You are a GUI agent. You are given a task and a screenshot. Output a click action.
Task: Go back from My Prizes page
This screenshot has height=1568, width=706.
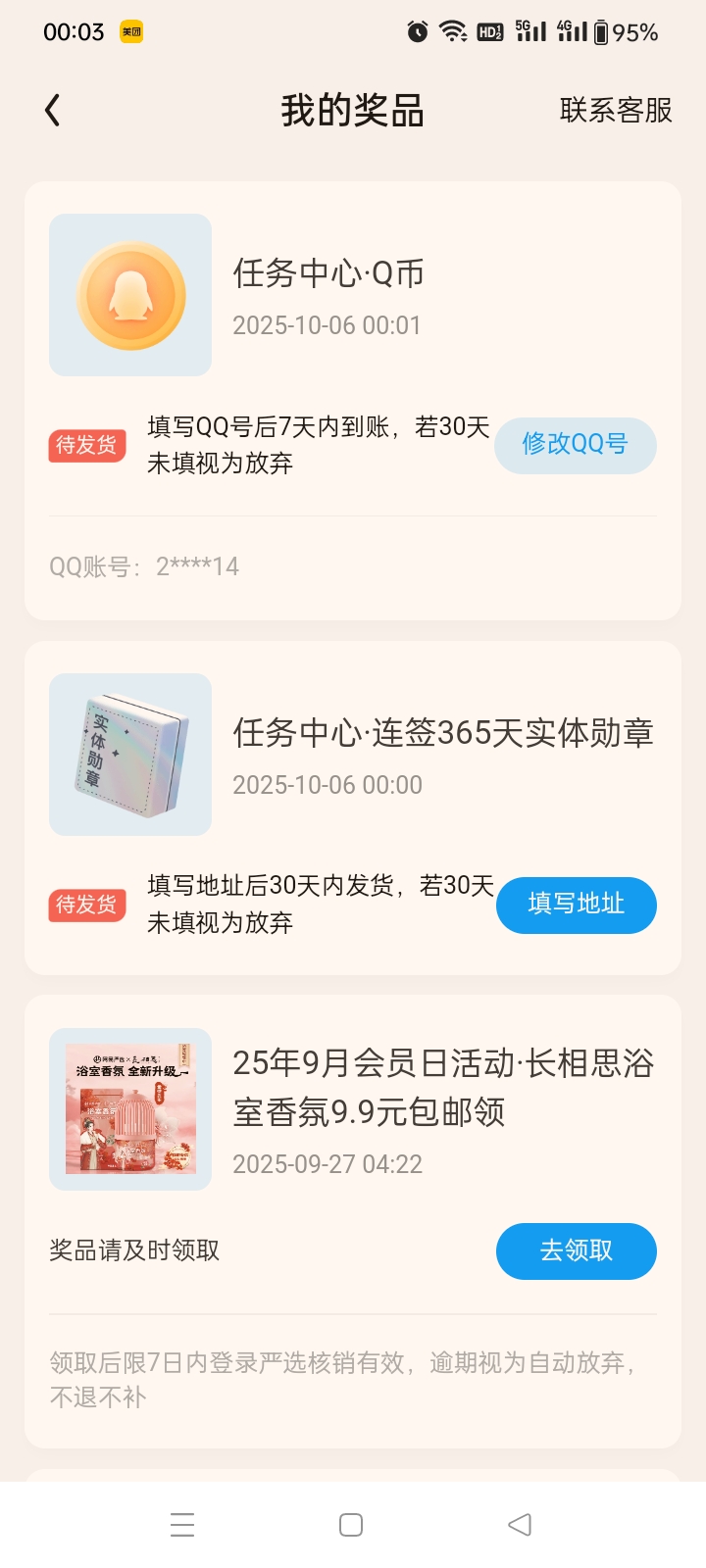point(53,111)
